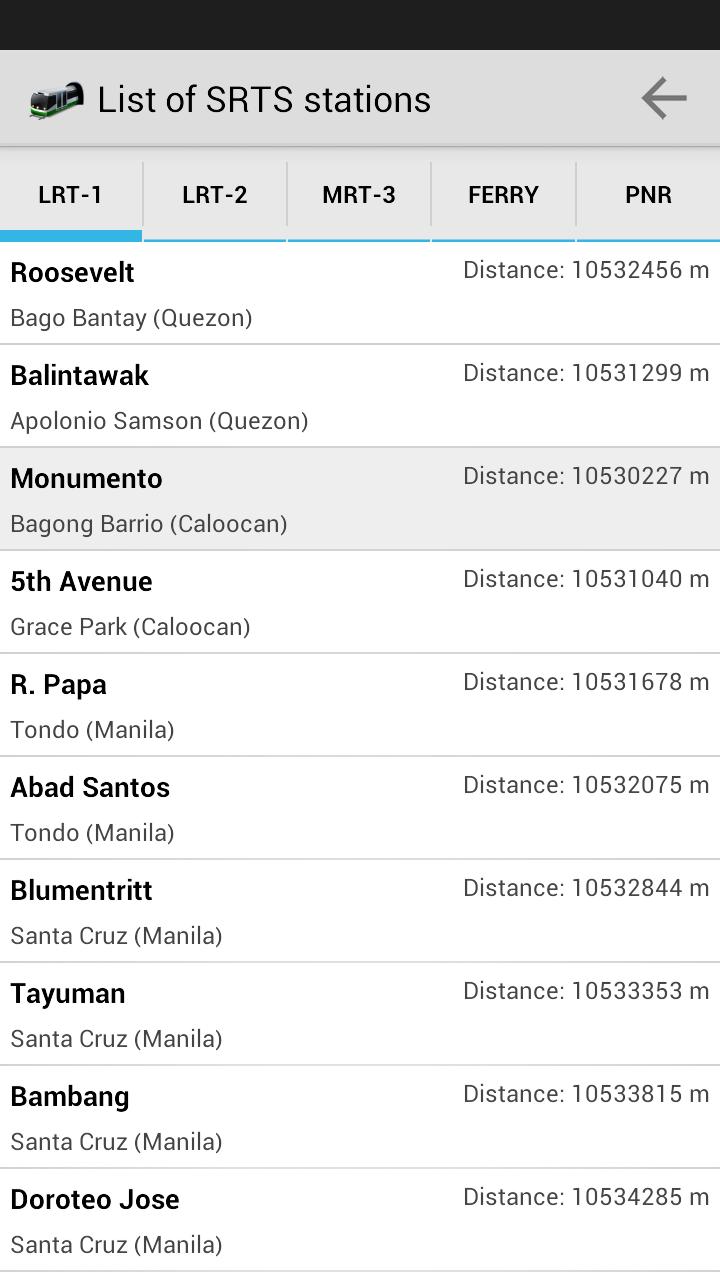
Task: Tap the back arrow in the title bar
Action: tap(662, 97)
